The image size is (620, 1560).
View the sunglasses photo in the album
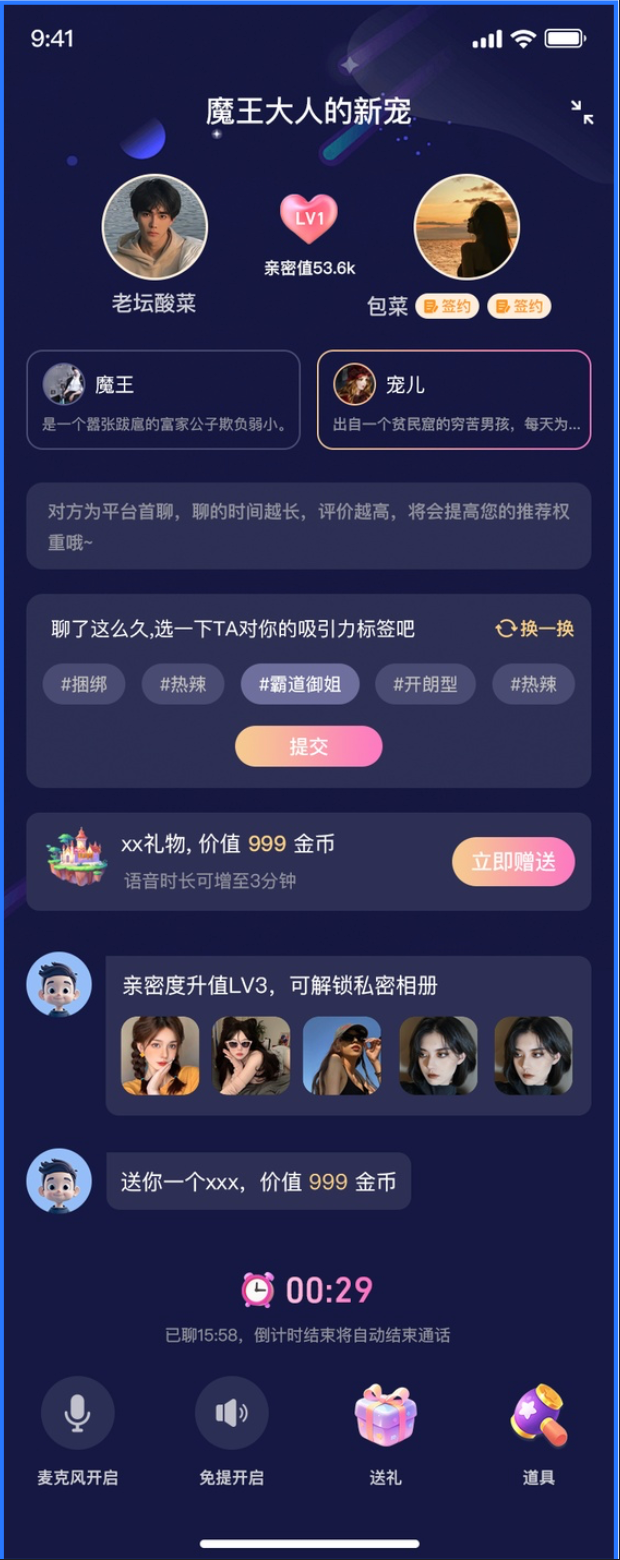click(x=251, y=1056)
